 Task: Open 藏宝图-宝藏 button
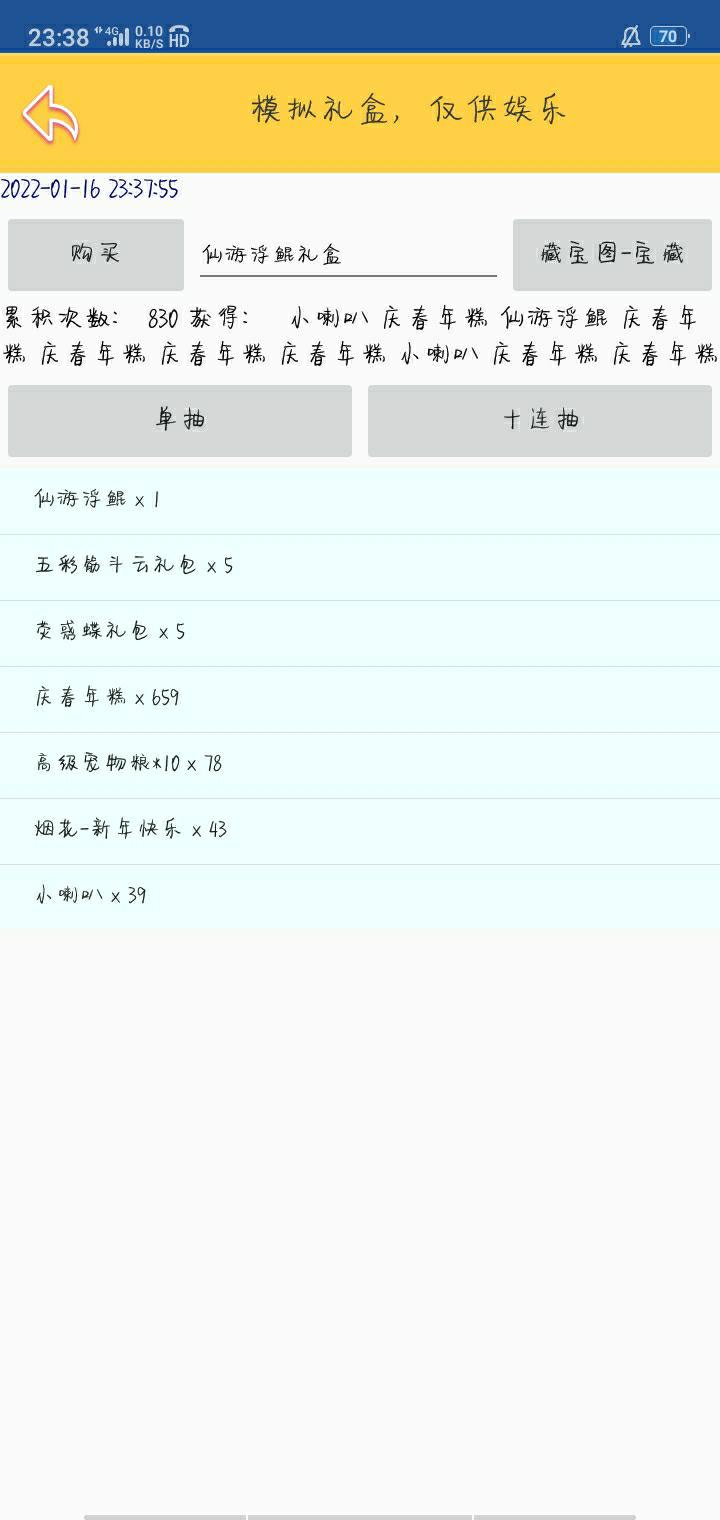tap(612, 255)
